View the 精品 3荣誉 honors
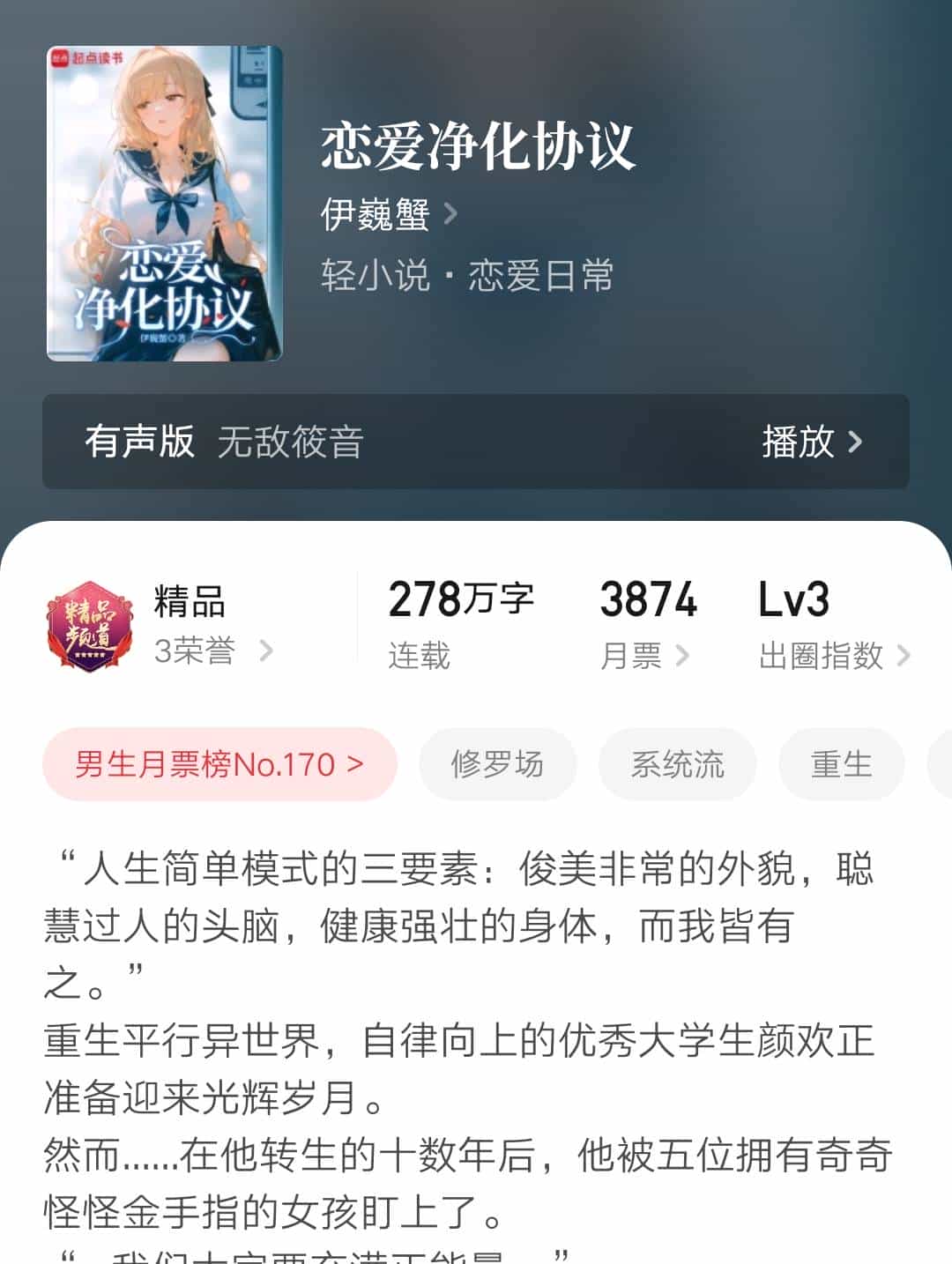This screenshot has width=952, height=1264. [212, 627]
